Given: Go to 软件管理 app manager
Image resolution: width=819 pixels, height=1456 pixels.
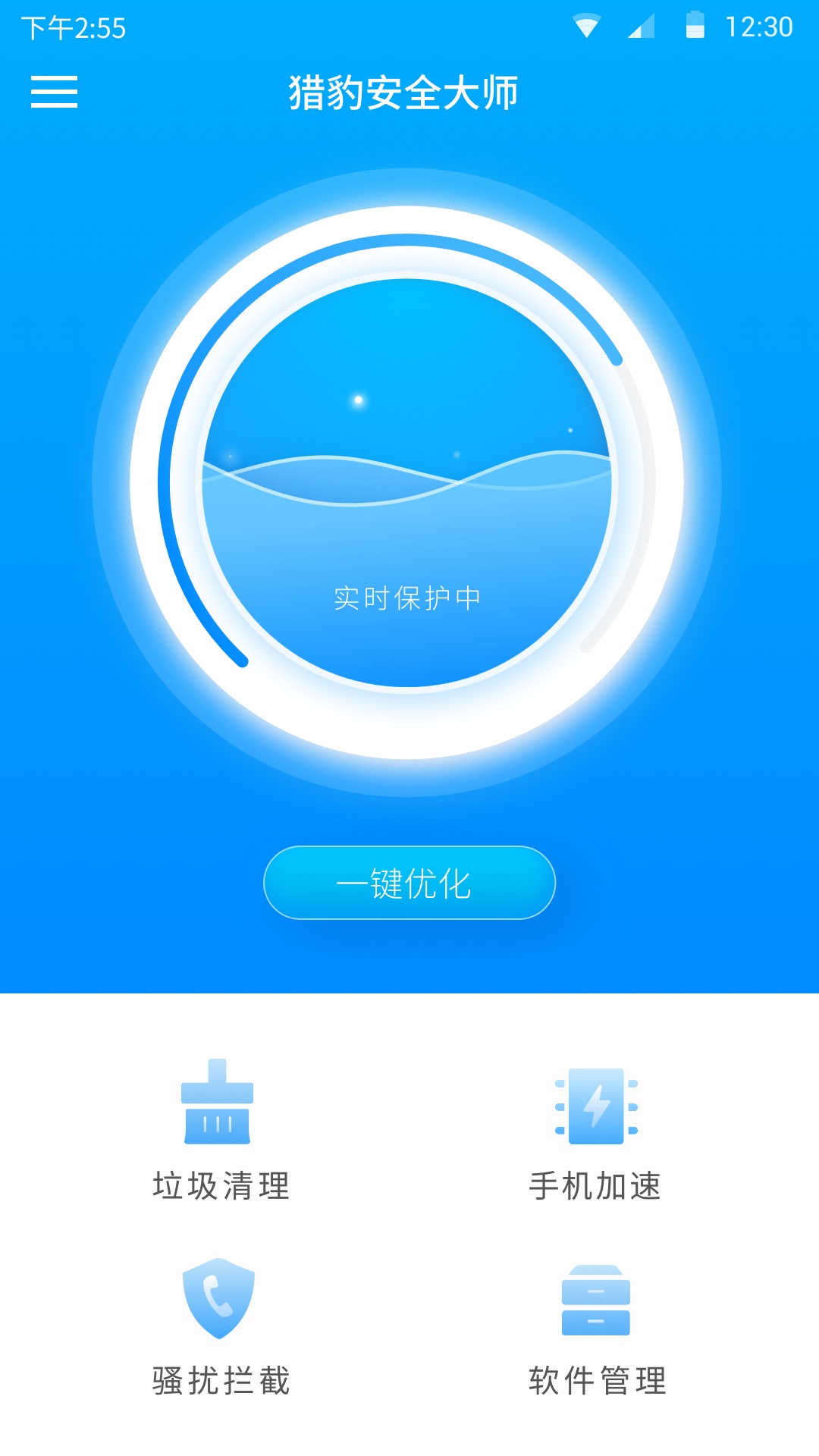Looking at the screenshot, I should [x=596, y=1326].
